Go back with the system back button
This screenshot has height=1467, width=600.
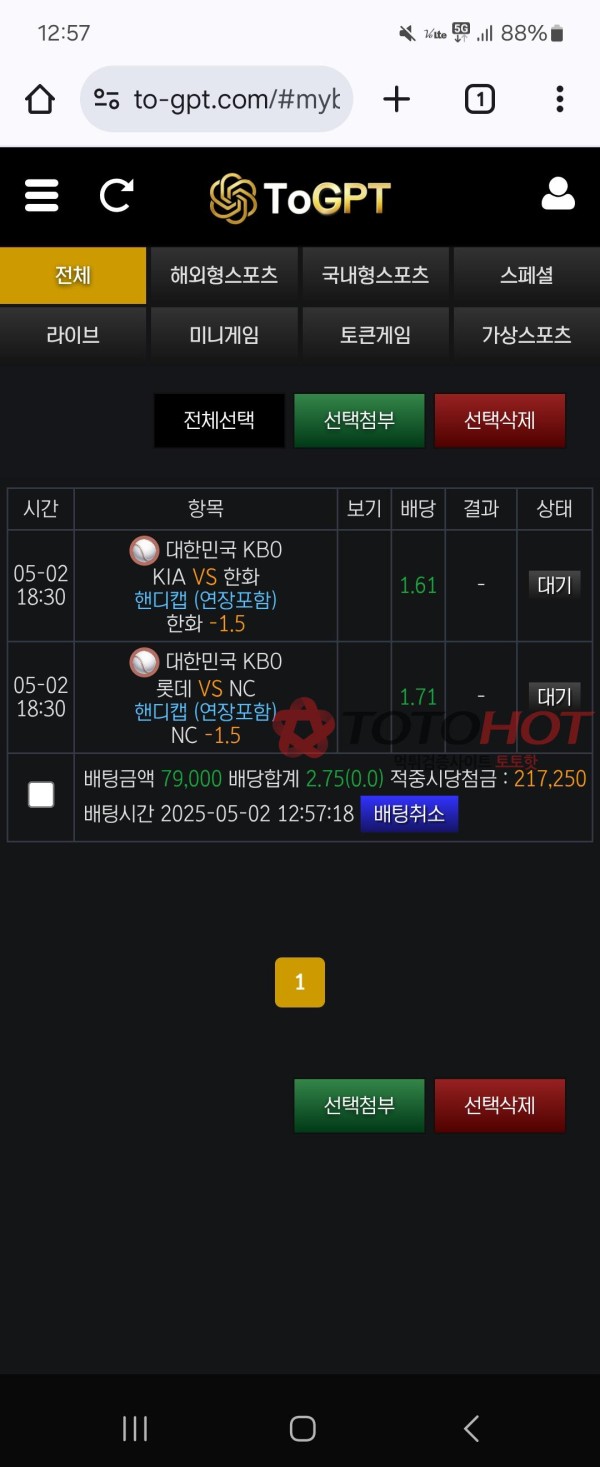pyautogui.click(x=471, y=1428)
